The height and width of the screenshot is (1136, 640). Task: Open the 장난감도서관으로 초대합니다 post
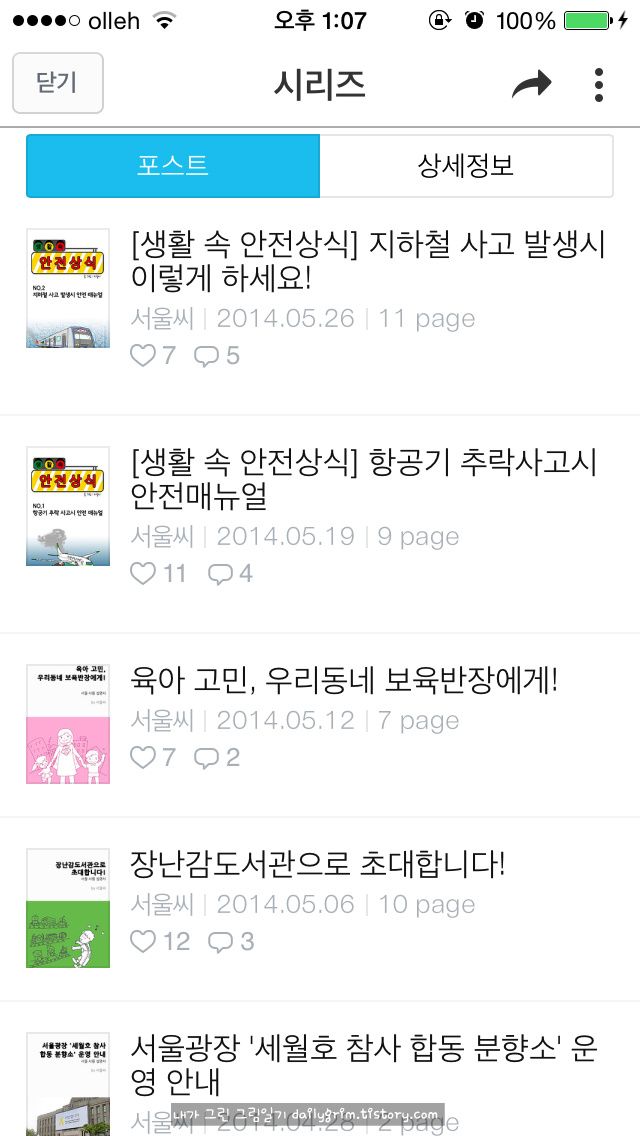[320, 909]
